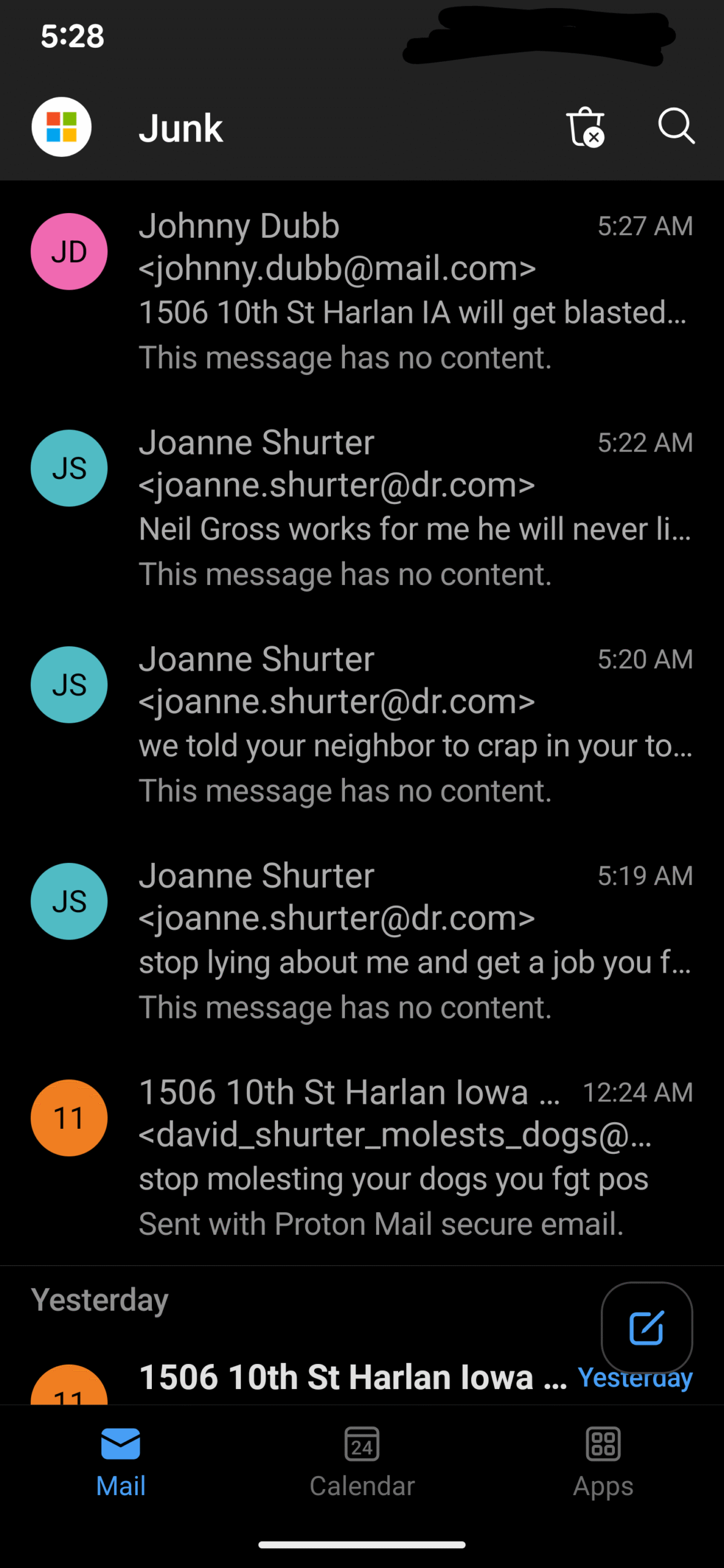Open mail search

tap(676, 127)
